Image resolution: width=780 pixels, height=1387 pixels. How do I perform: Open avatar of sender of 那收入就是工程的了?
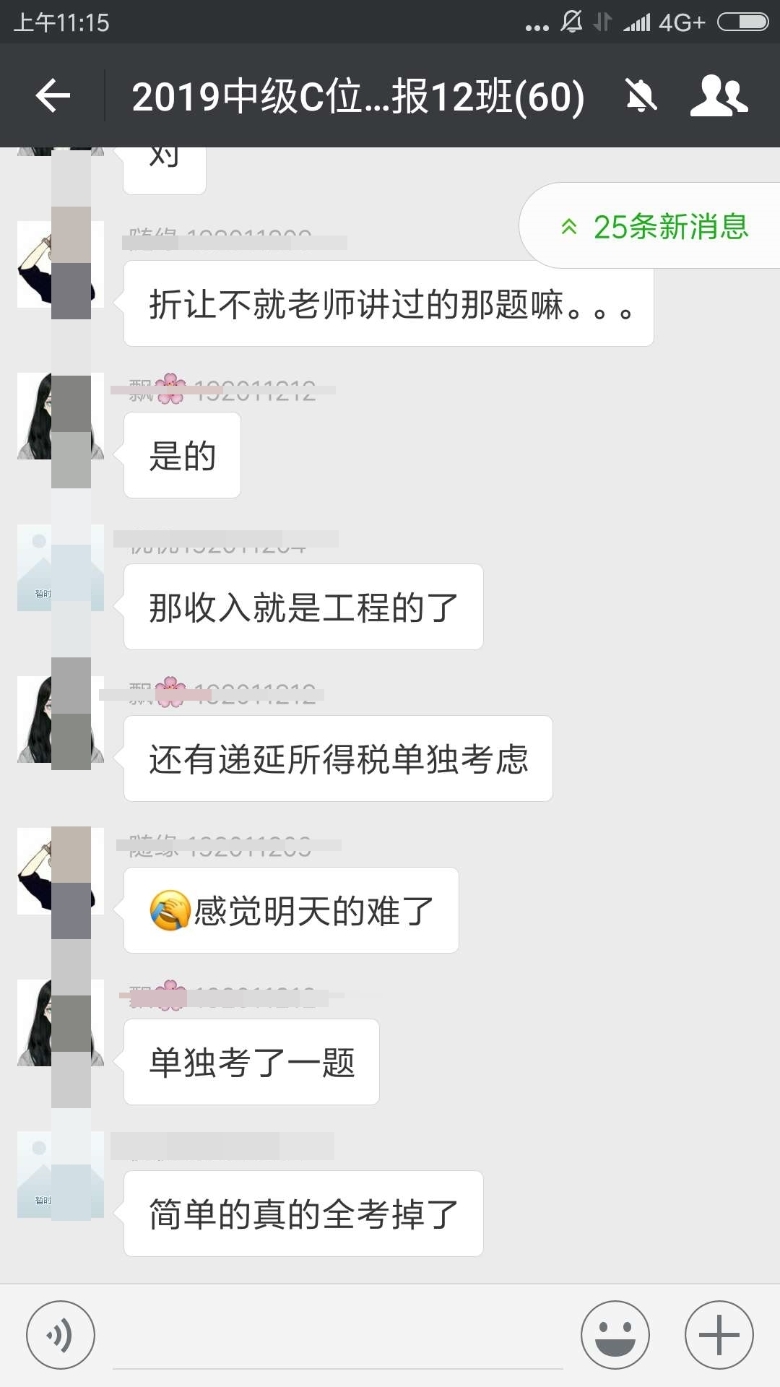pyautogui.click(x=60, y=568)
